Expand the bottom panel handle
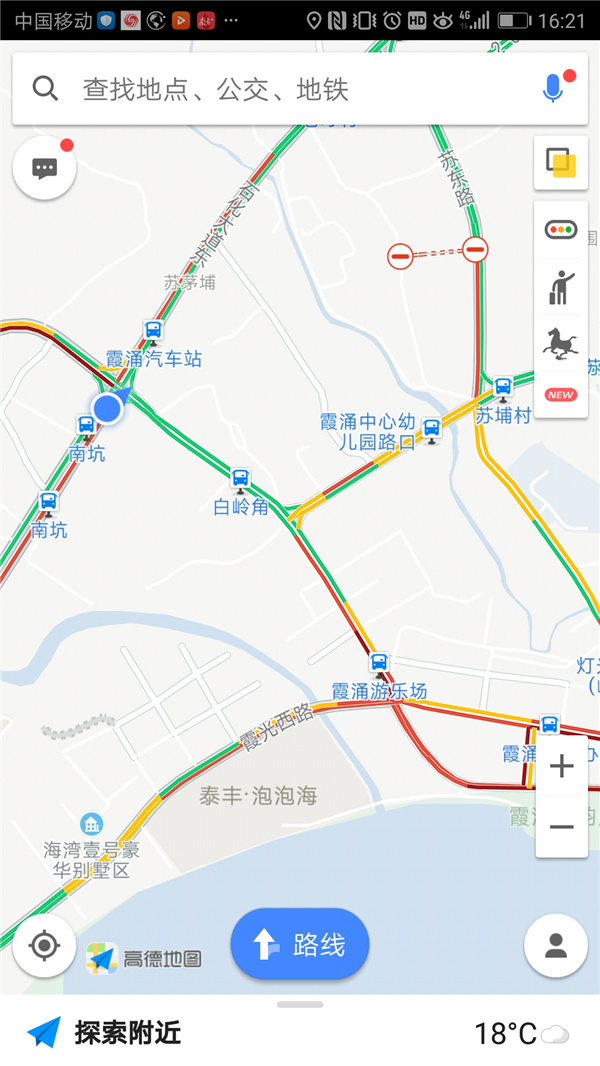 300,1004
